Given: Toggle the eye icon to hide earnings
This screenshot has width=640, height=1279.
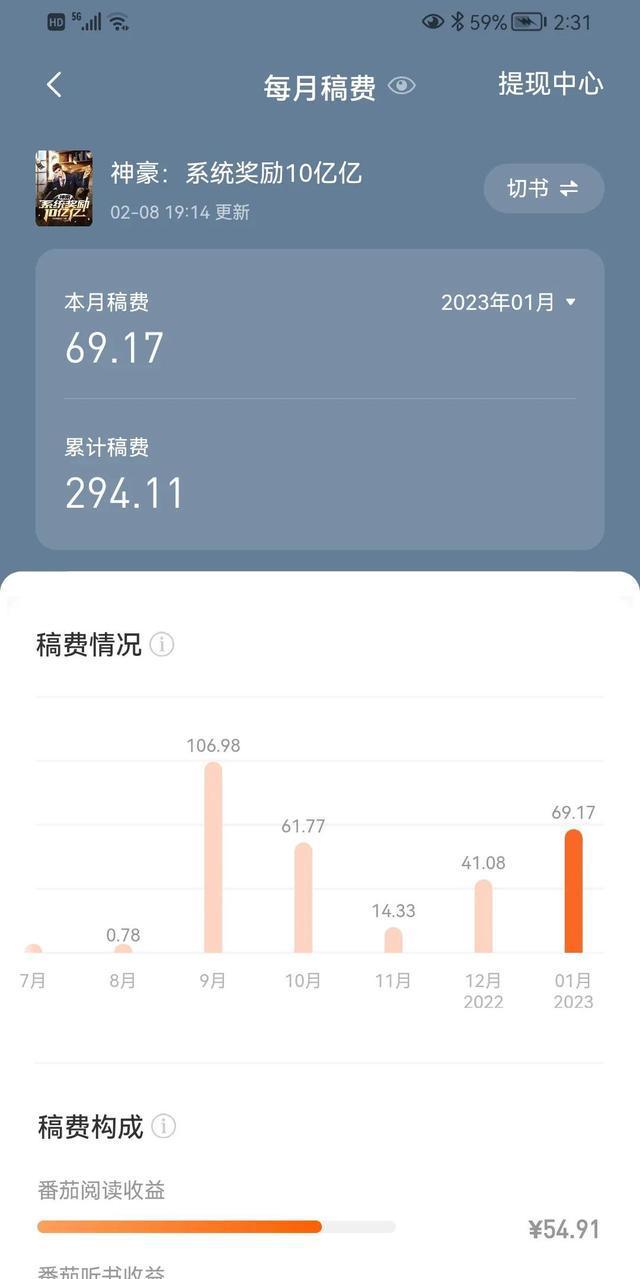Looking at the screenshot, I should pyautogui.click(x=401, y=86).
